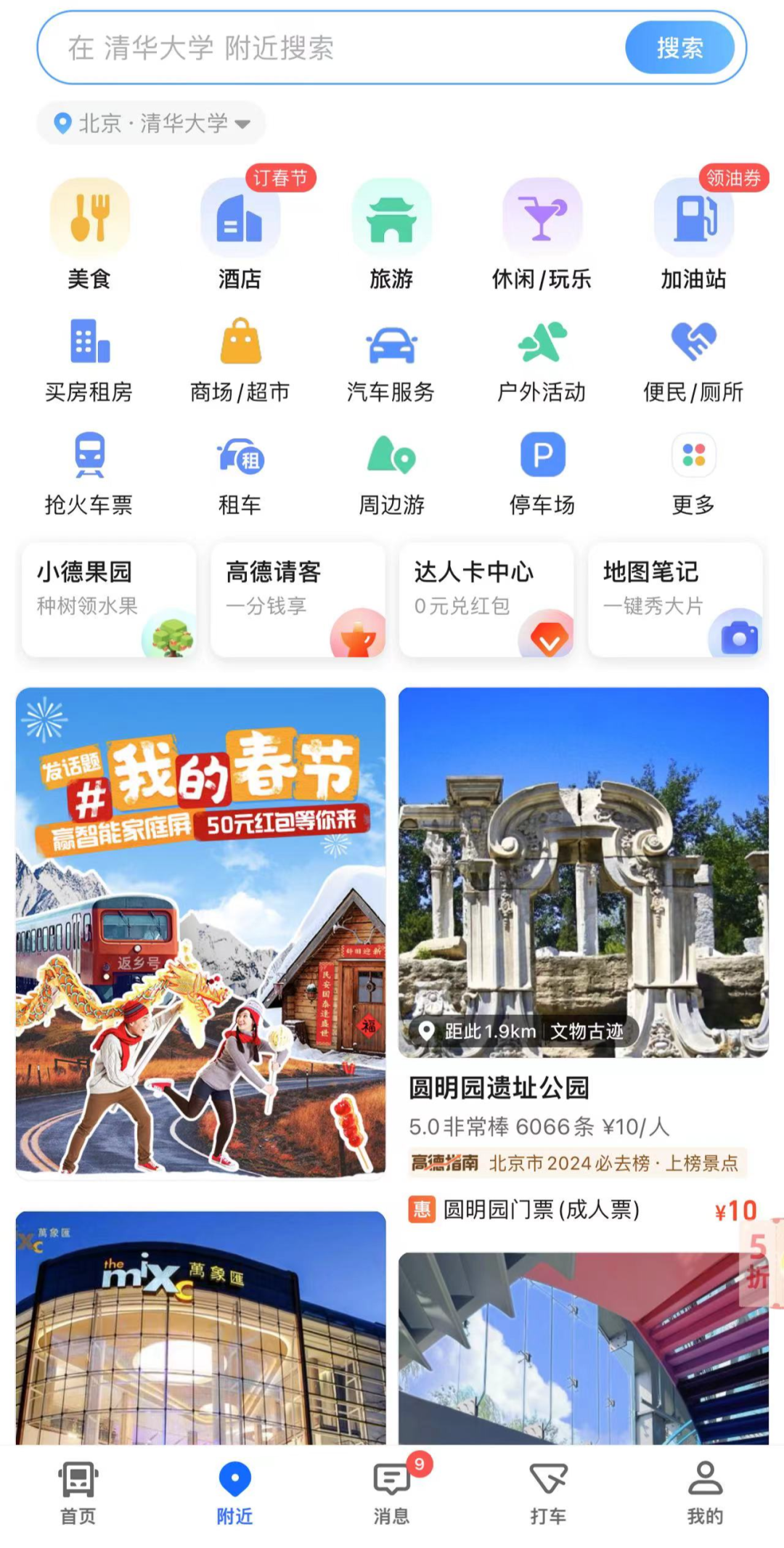Open the 圆明园遗址公园 attraction card
Viewport: 784px width, 1548px height.
[x=583, y=944]
